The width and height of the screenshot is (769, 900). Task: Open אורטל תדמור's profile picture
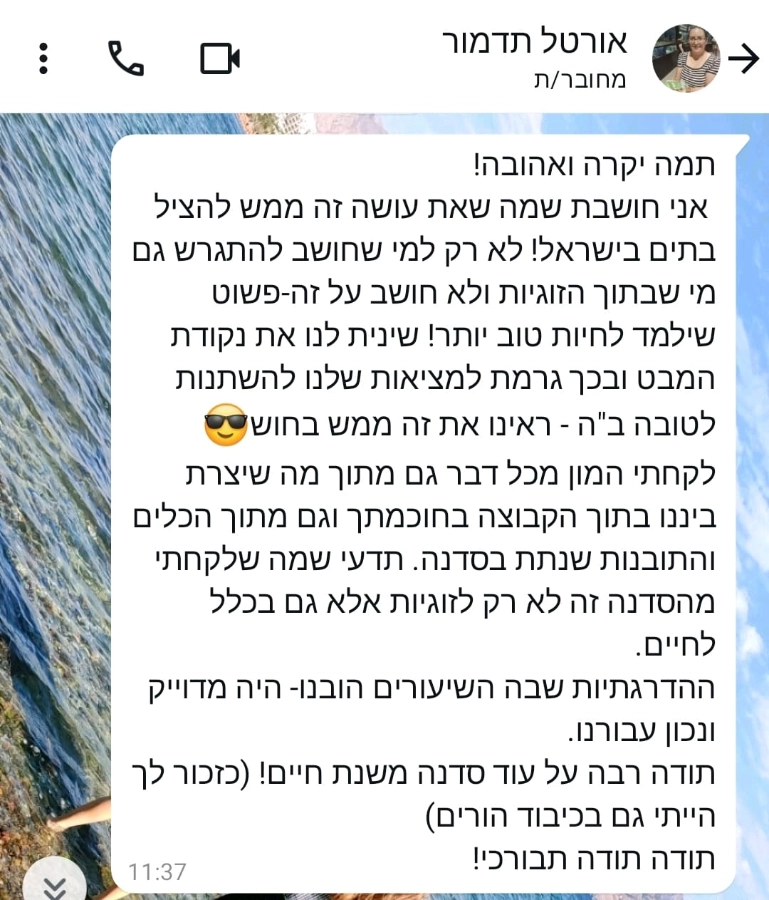[685, 59]
